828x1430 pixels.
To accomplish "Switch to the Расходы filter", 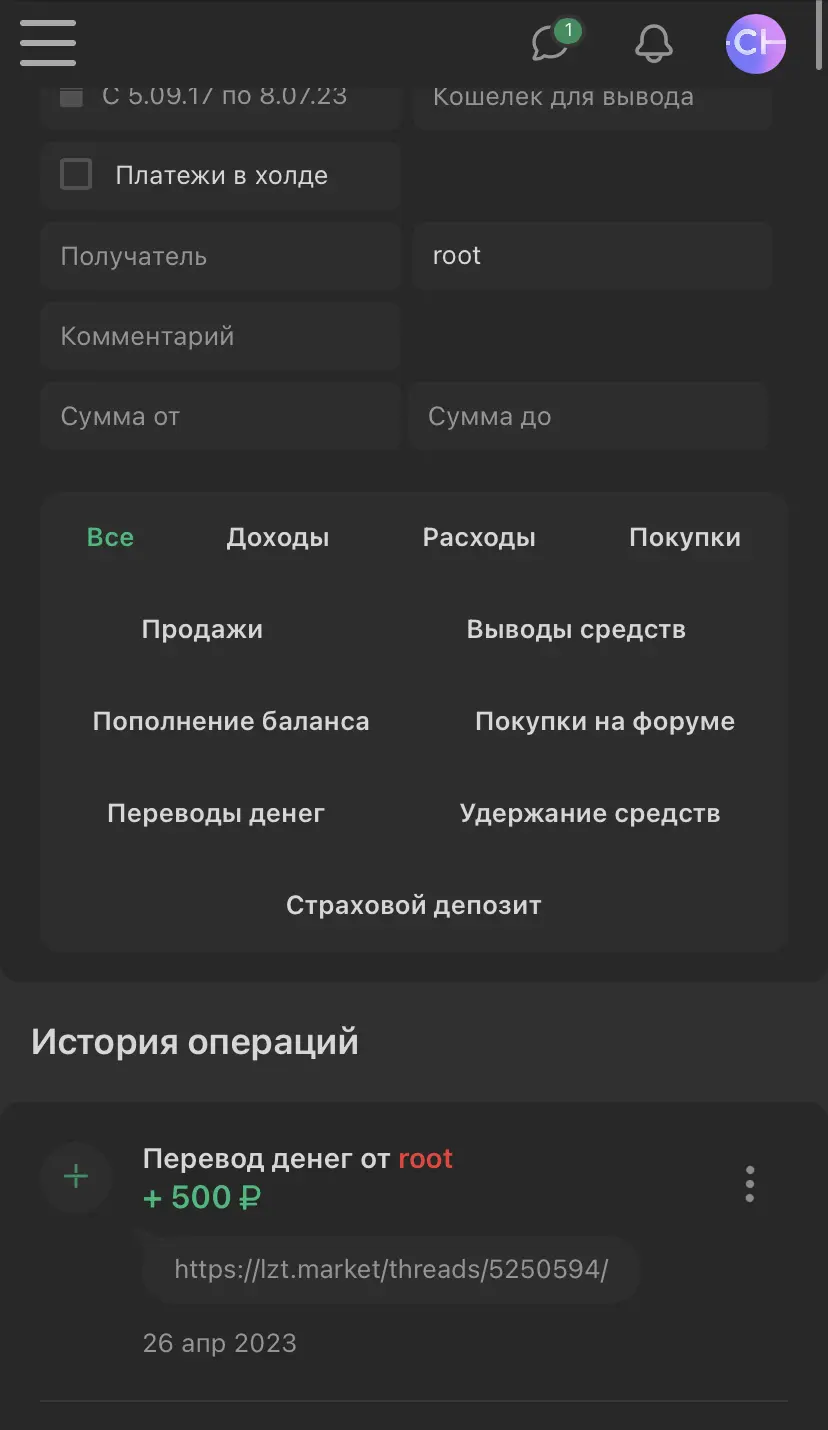I will tap(479, 537).
